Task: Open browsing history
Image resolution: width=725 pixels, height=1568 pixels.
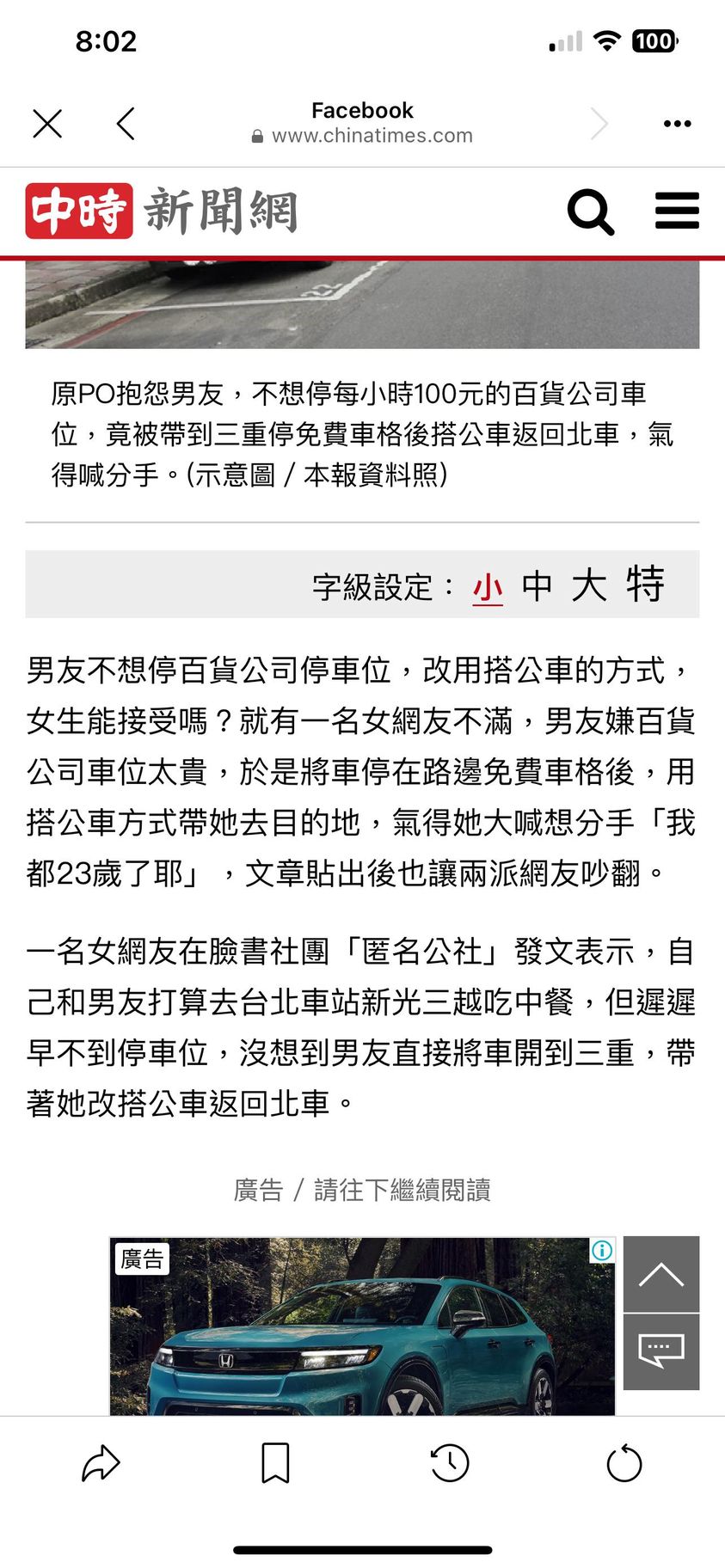Action: pyautogui.click(x=450, y=1464)
